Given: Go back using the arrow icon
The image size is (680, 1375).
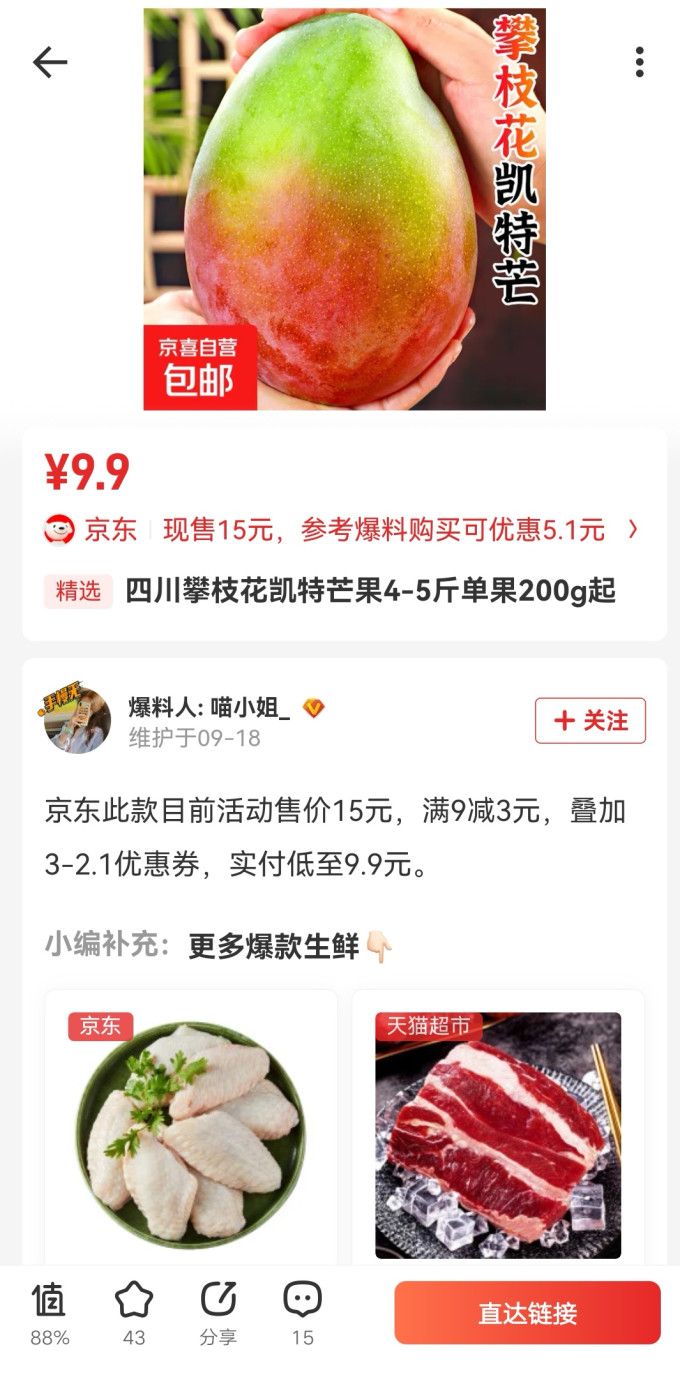Looking at the screenshot, I should [x=49, y=62].
